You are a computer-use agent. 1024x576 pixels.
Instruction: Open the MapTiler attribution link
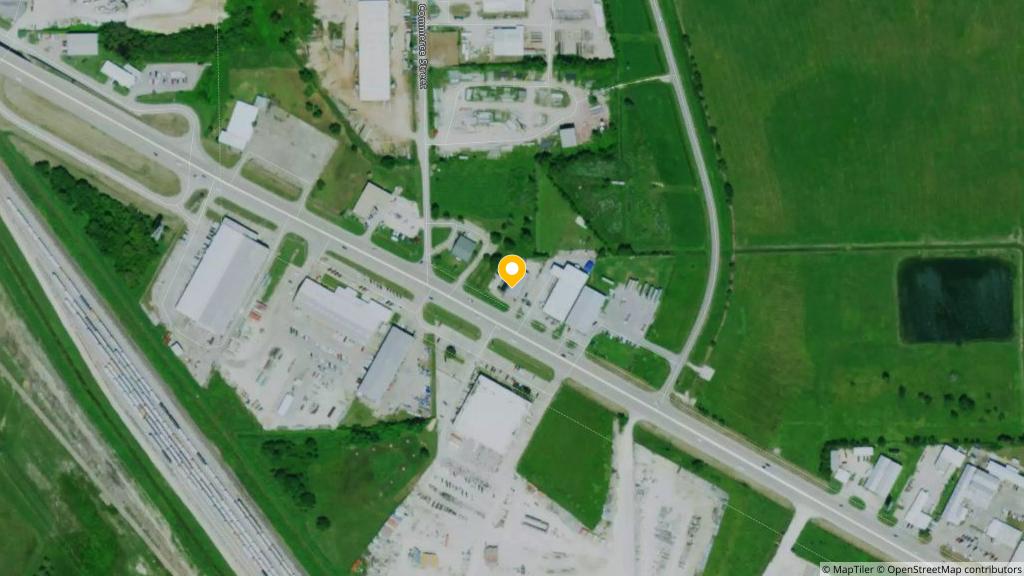(853, 569)
